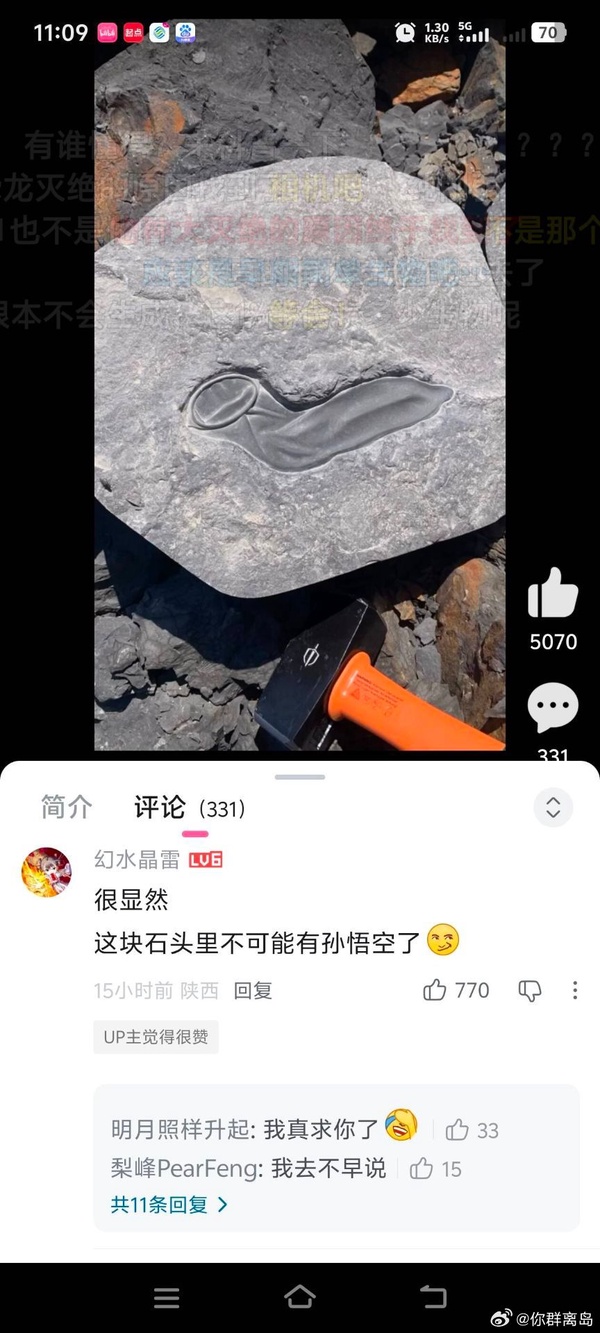Tap 回复 to reply to 幻水晶雷
This screenshot has width=600, height=1333.
(x=253, y=991)
